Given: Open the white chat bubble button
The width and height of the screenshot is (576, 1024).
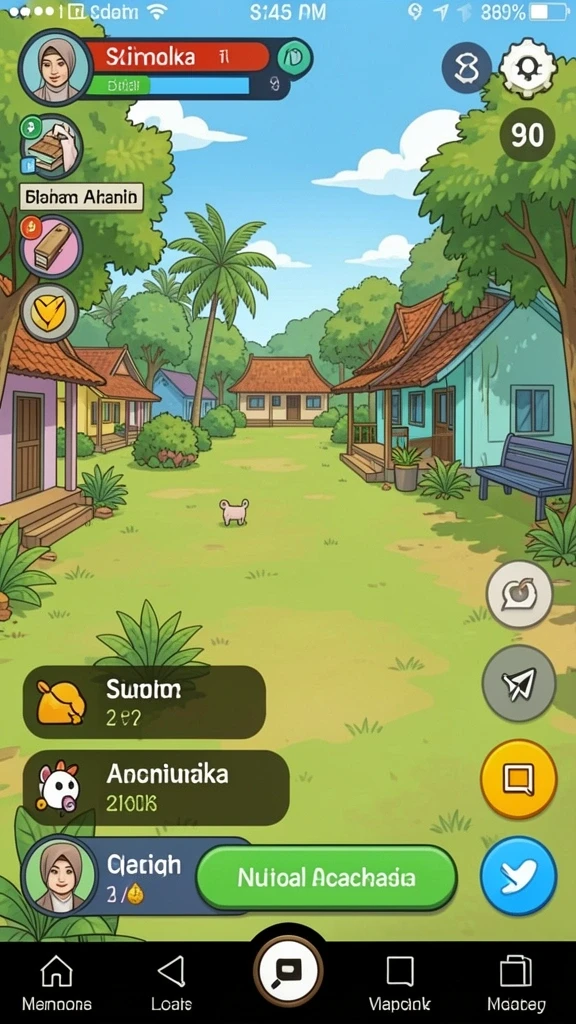Looking at the screenshot, I should point(519,594).
